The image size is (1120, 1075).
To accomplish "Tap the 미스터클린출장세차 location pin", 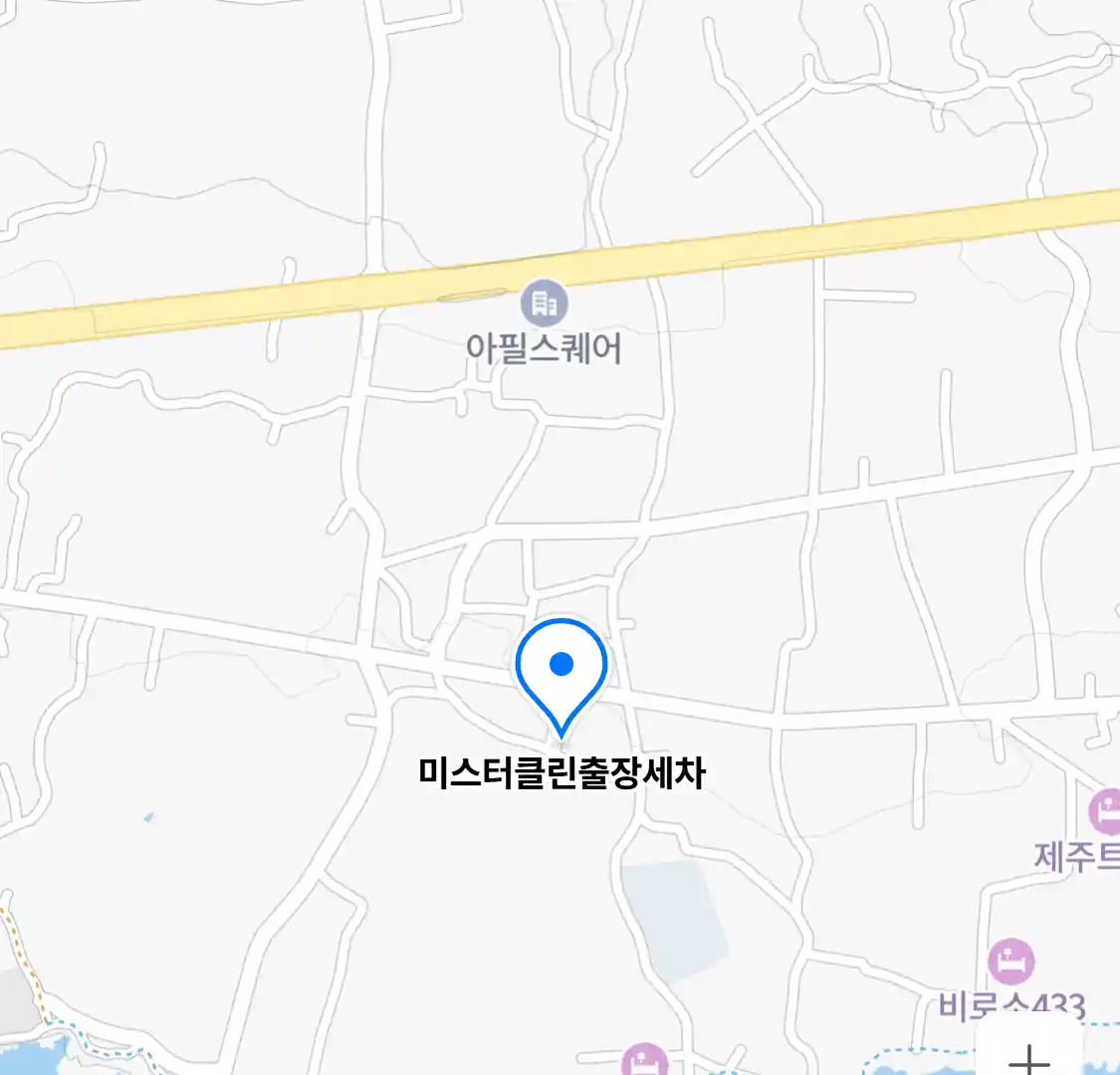I will pos(561,667).
